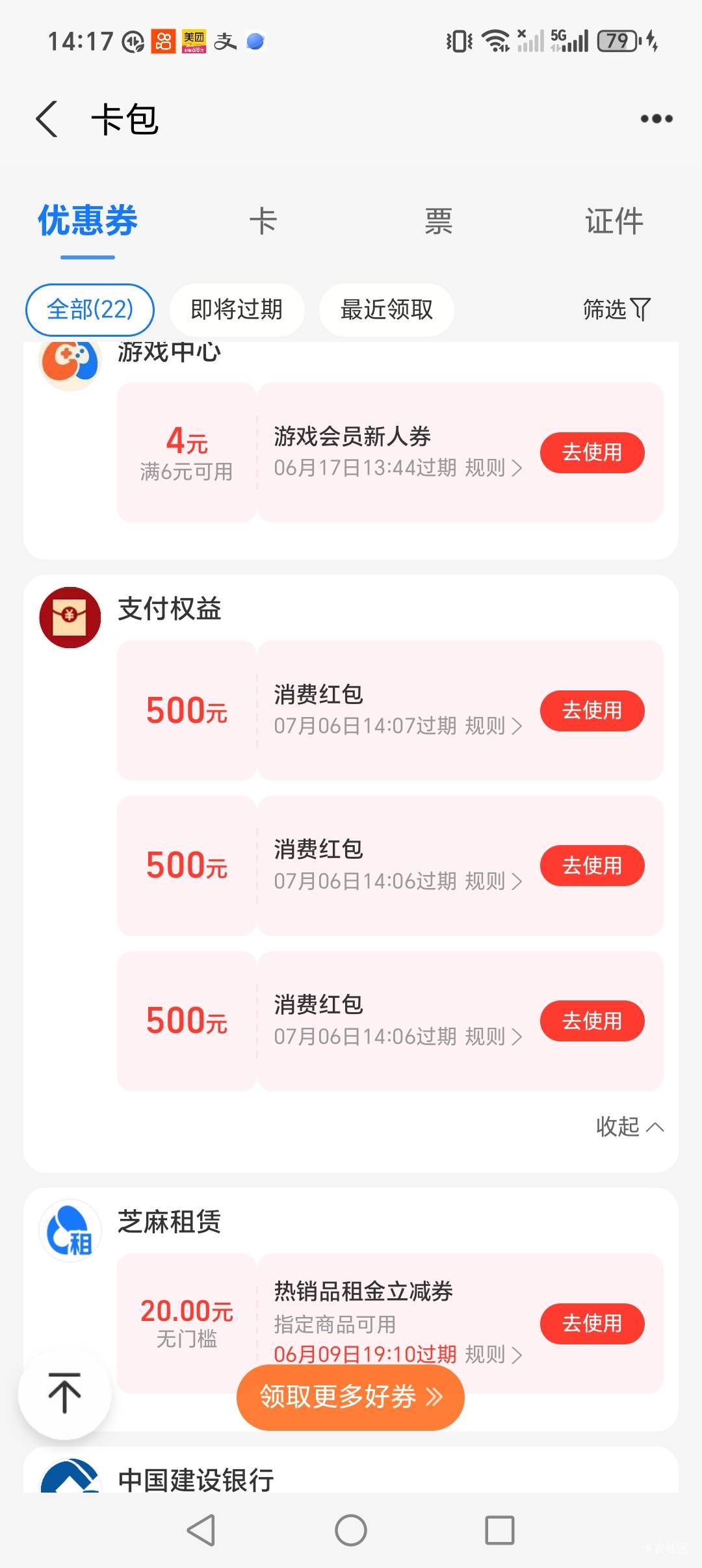The image size is (702, 1568).
Task: Tap 领取更多好券 to get more coupons
Action: point(350,1396)
